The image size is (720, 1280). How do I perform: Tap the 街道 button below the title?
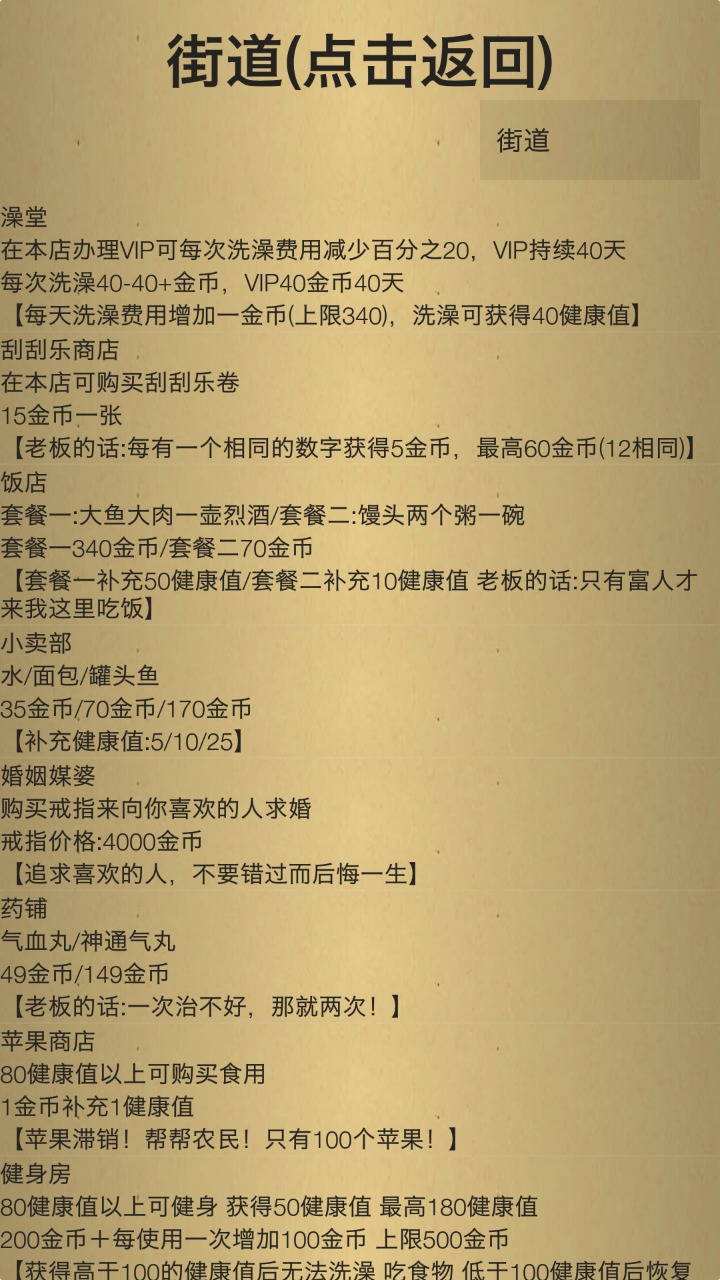pos(589,140)
